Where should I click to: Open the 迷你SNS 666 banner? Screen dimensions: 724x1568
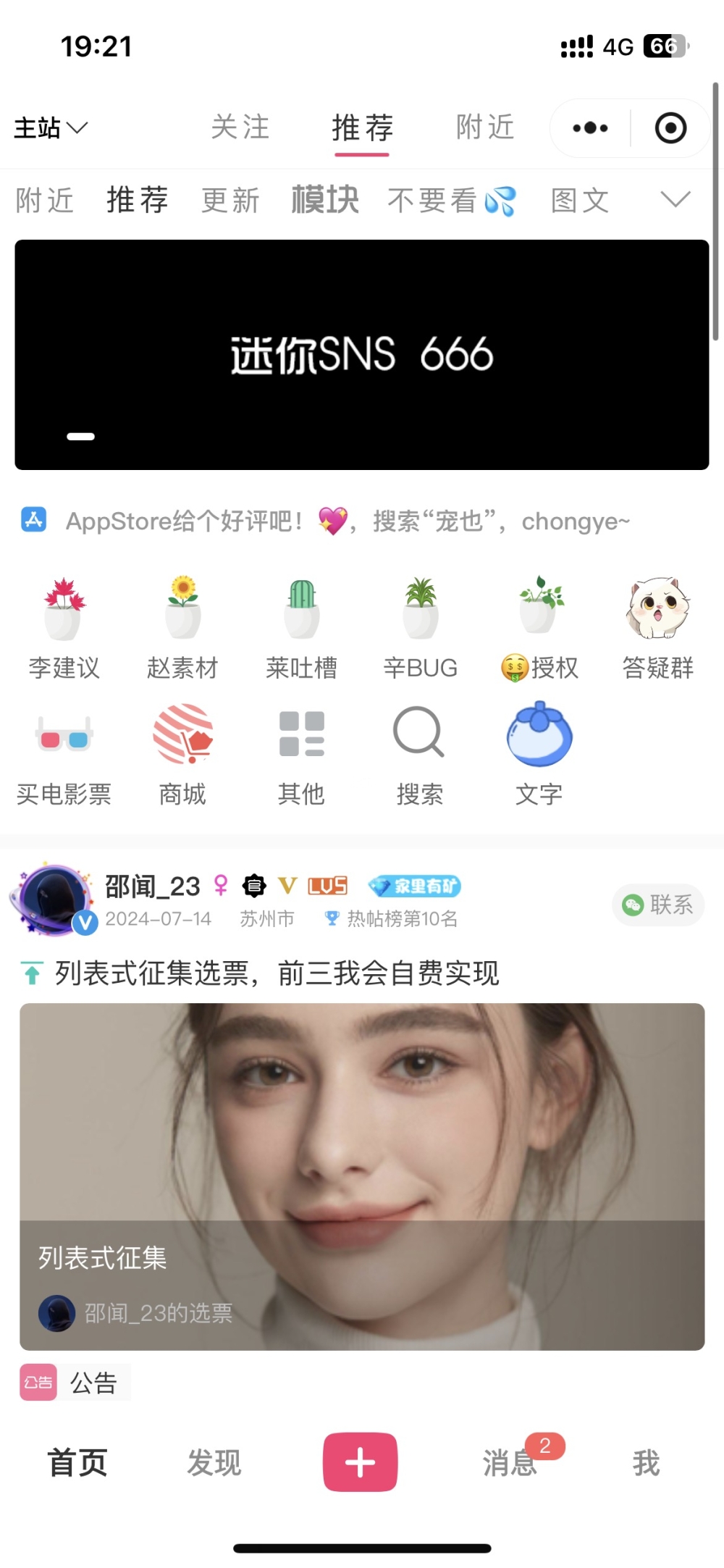tap(362, 354)
